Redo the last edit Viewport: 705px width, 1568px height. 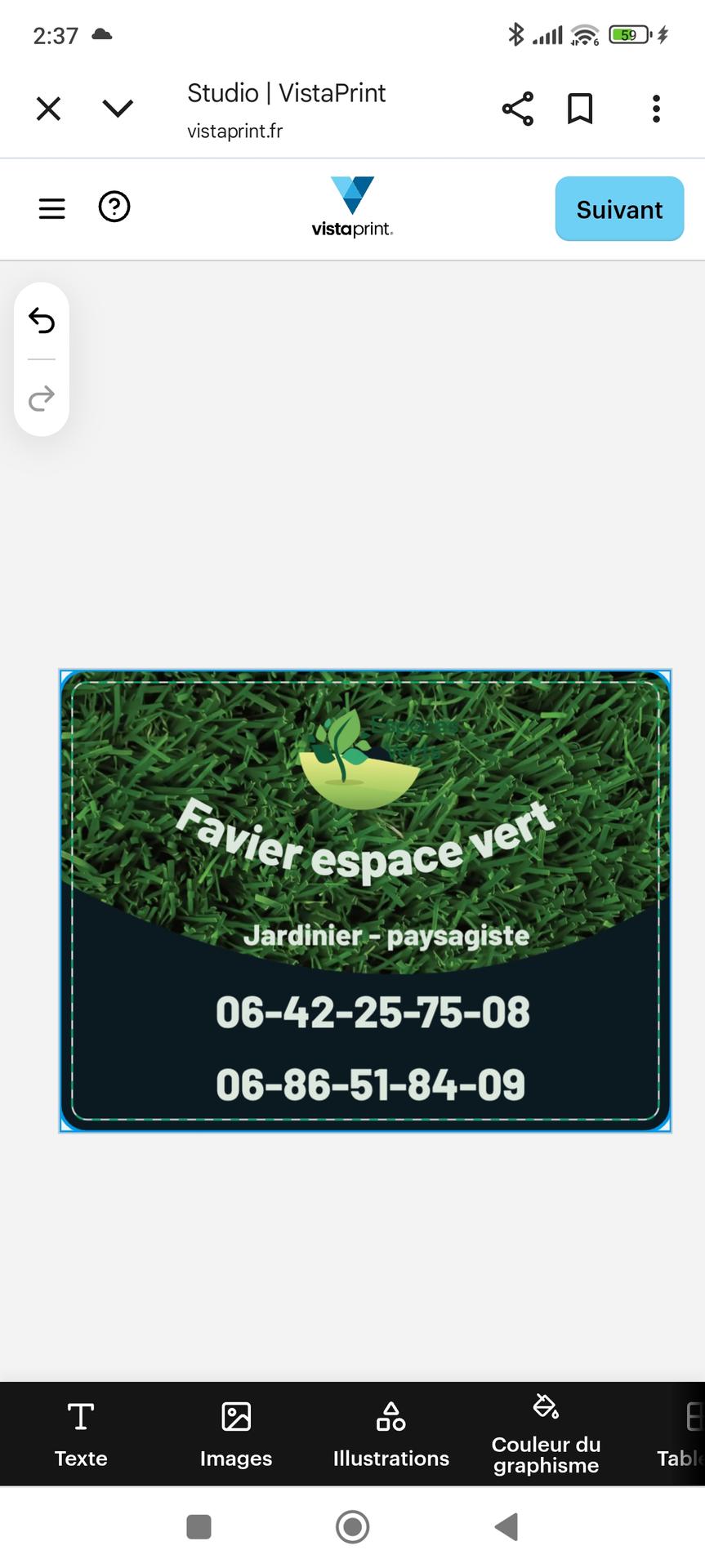pyautogui.click(x=42, y=399)
